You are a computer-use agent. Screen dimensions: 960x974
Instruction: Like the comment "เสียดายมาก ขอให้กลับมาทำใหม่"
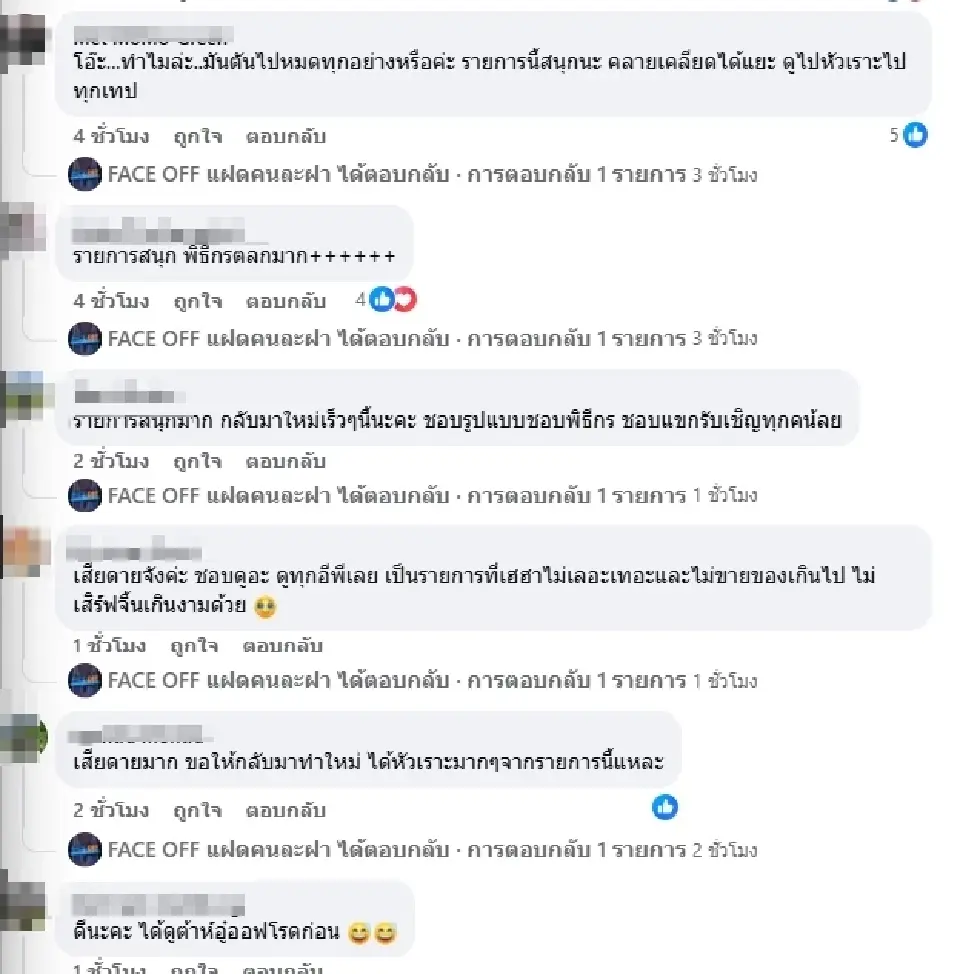(x=197, y=810)
